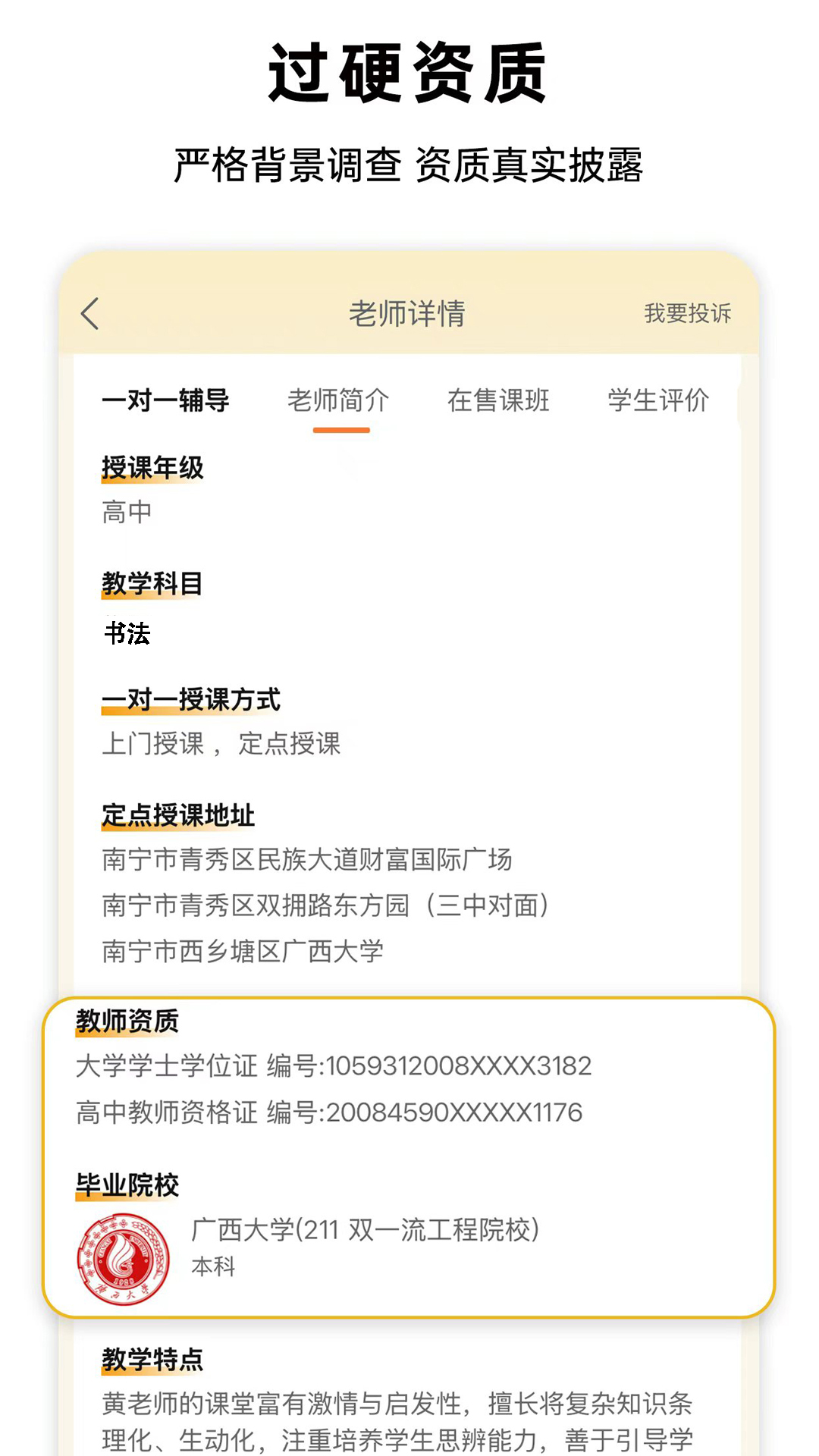View the 学生评价 tab

658,401
